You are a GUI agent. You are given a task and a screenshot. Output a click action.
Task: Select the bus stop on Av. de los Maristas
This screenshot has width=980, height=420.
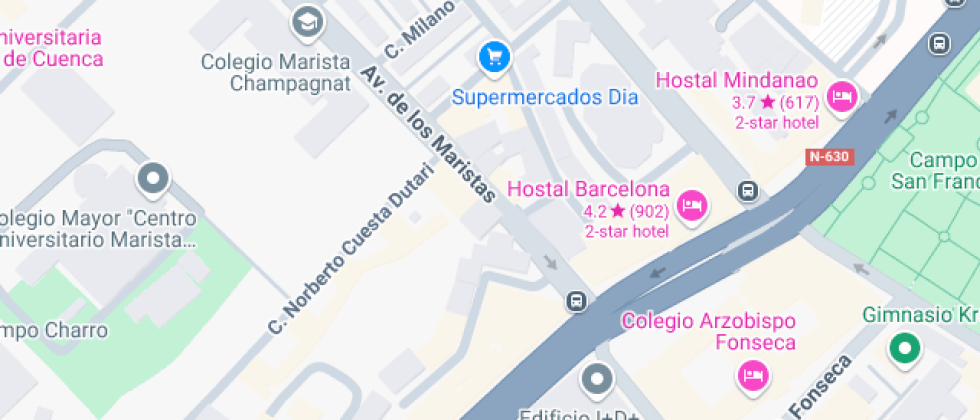(x=576, y=300)
